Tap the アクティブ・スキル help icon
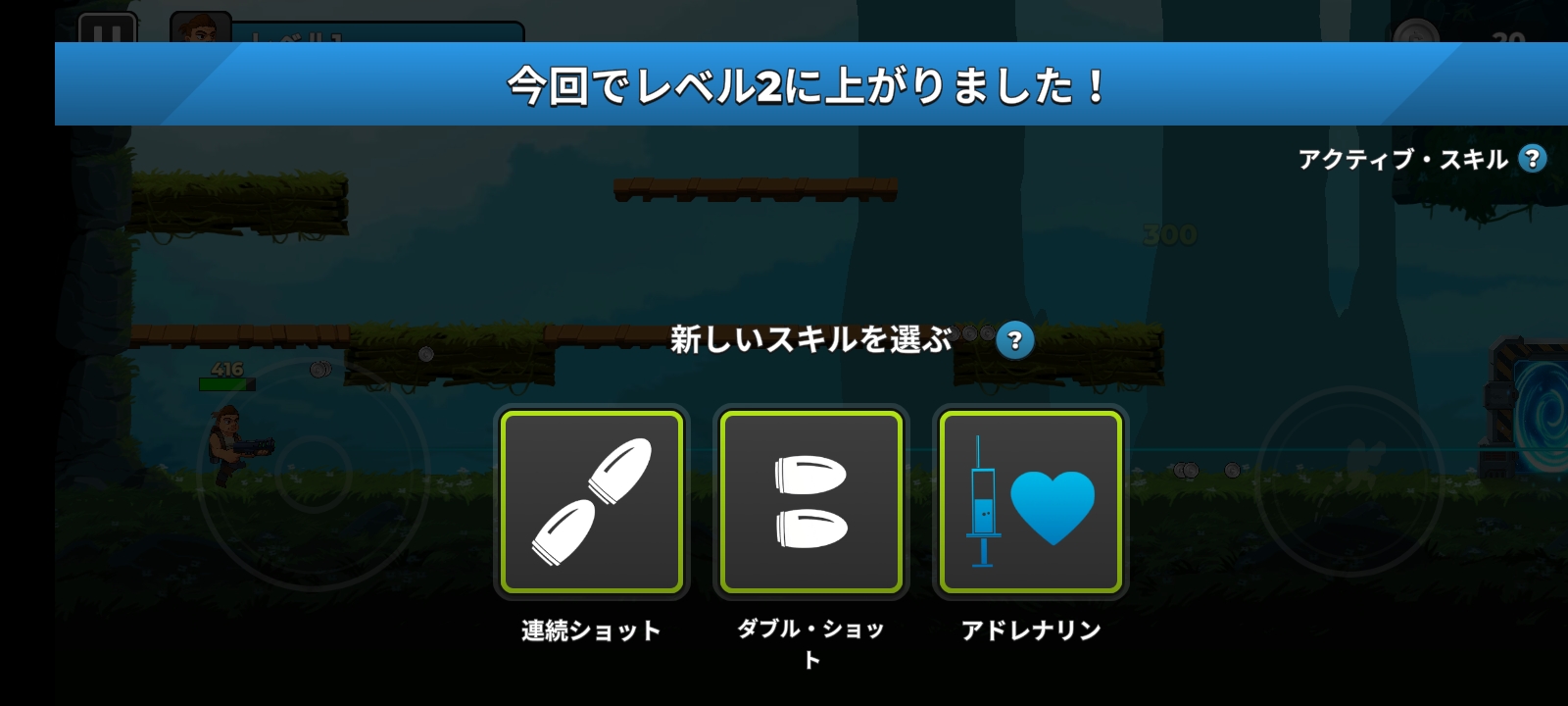 (x=1532, y=159)
